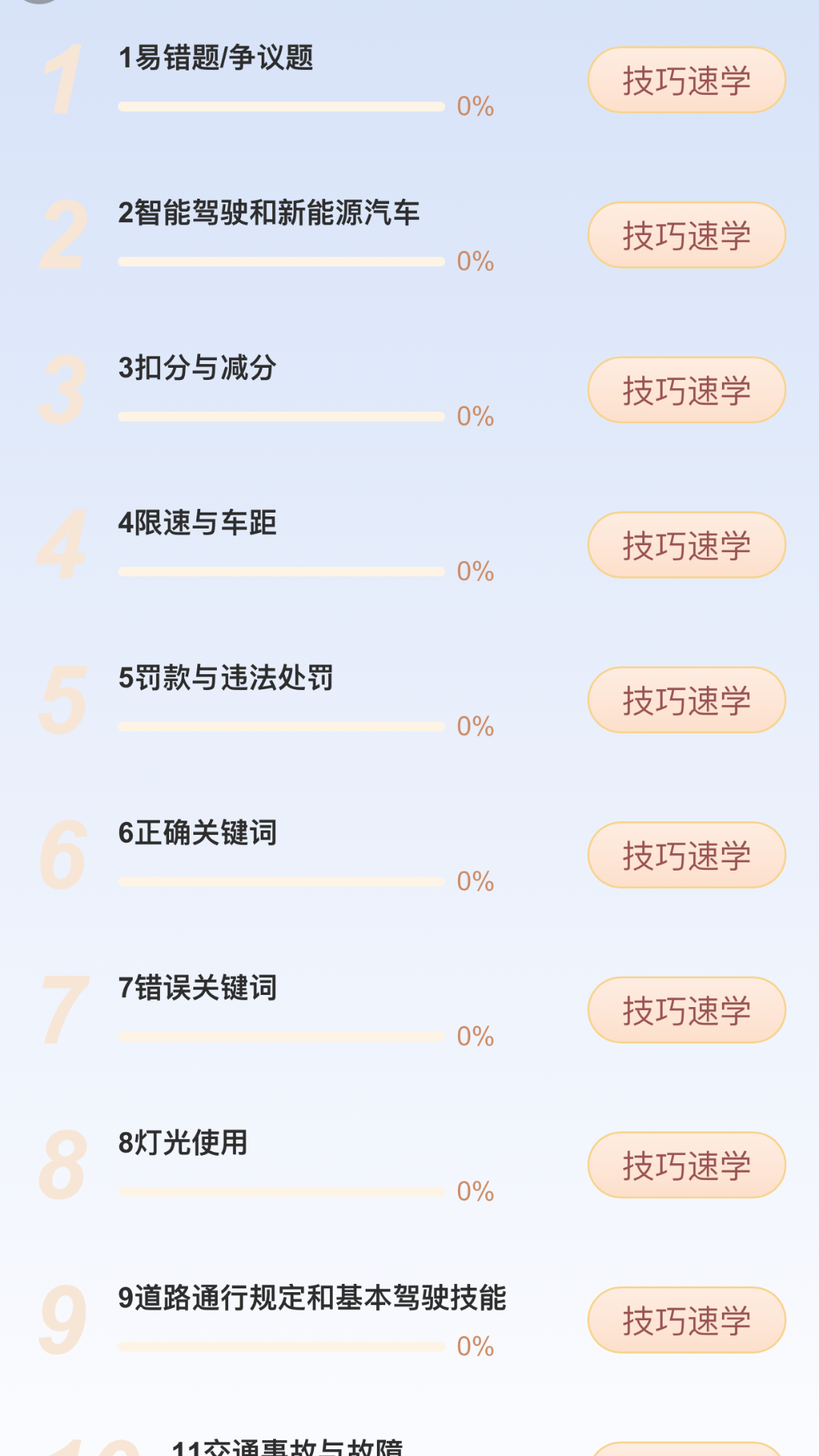The image size is (819, 1456).
Task: Open 技巧速学 for 正确关键词
Action: (x=685, y=854)
